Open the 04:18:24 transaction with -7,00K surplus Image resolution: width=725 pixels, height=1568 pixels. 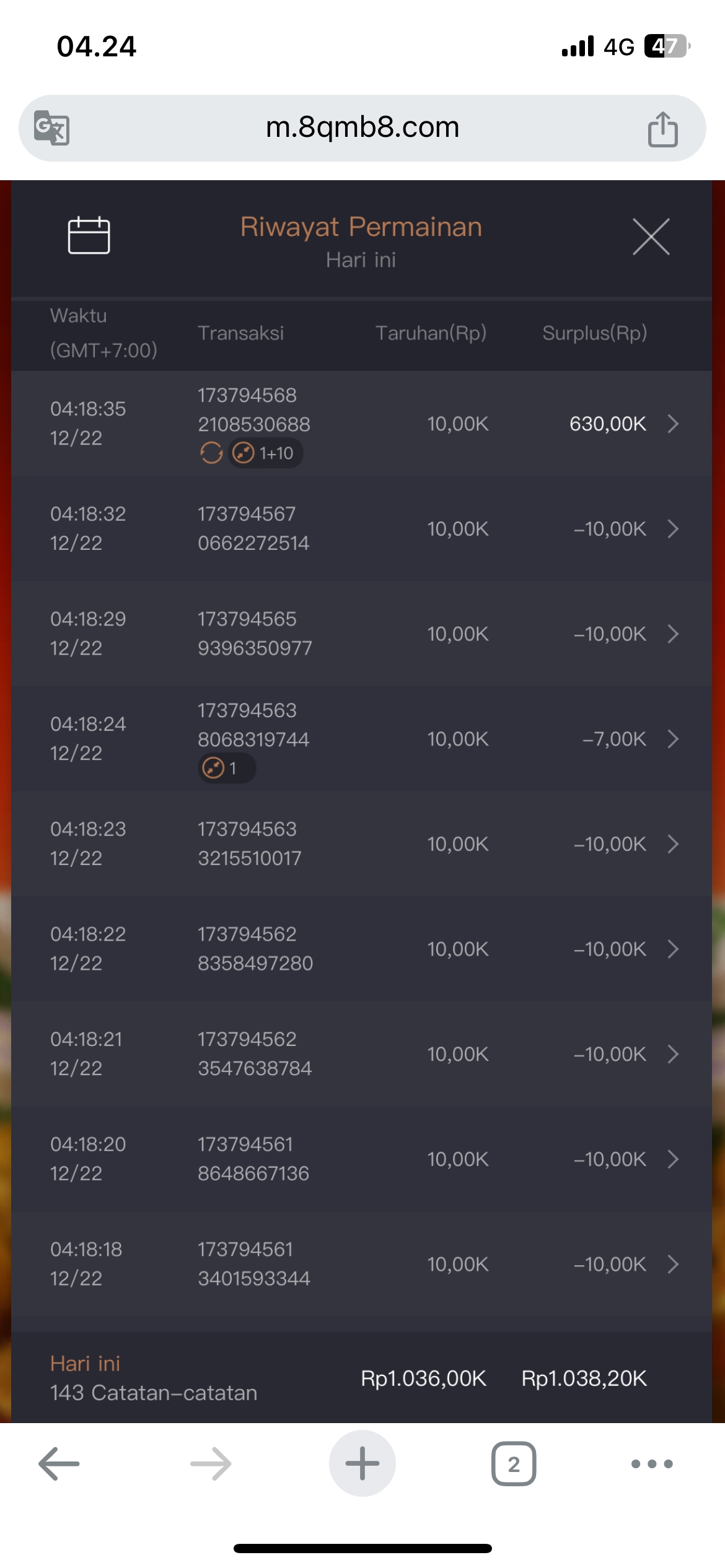(672, 739)
